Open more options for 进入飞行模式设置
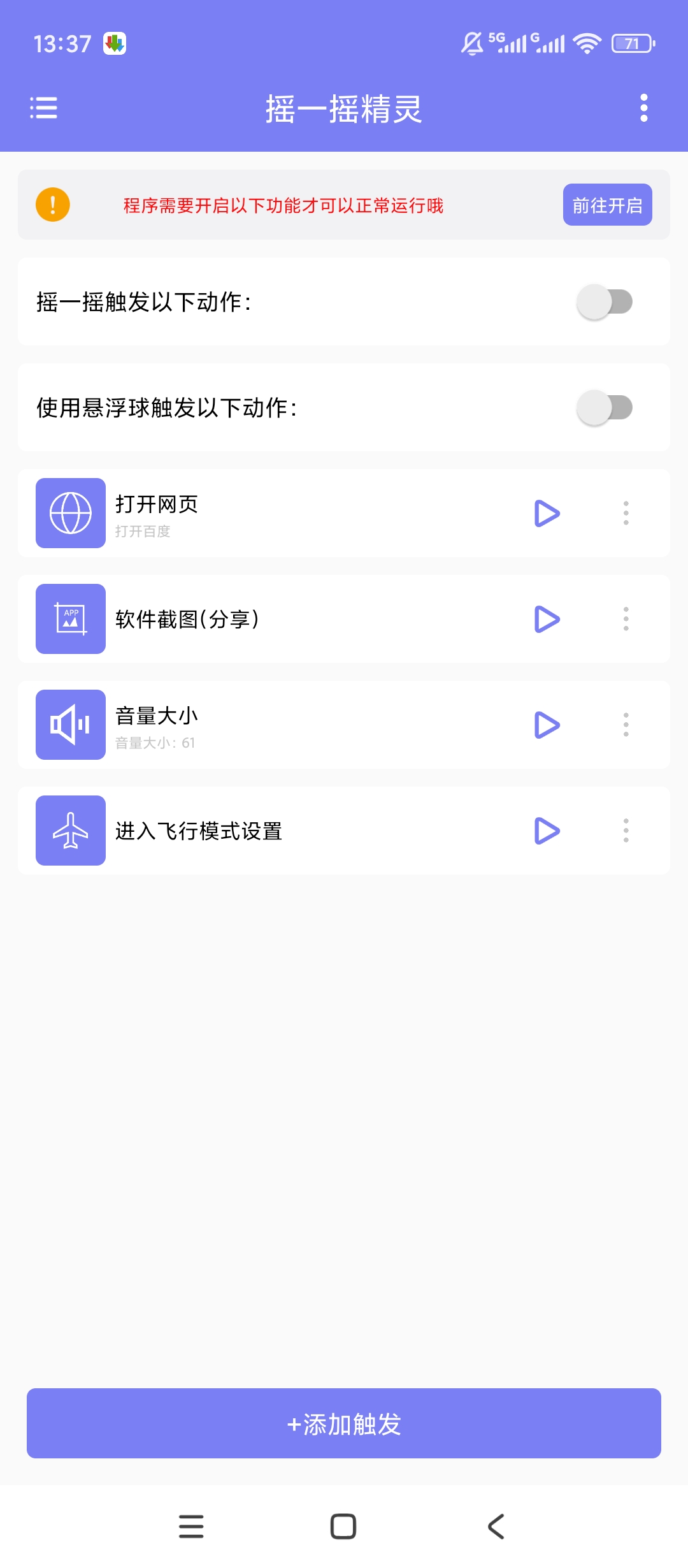 click(x=626, y=831)
